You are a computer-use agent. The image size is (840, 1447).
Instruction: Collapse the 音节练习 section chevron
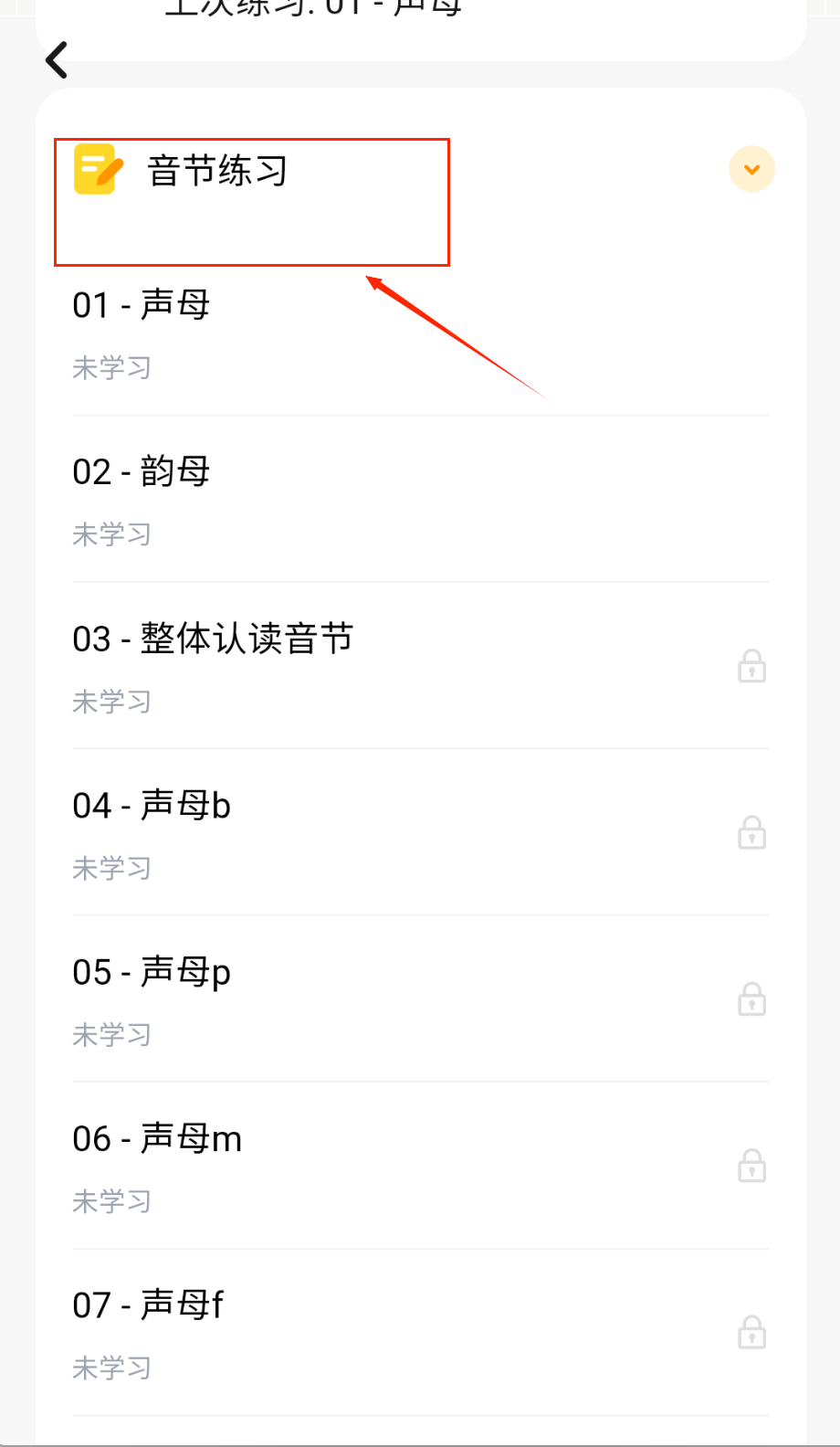[x=751, y=170]
